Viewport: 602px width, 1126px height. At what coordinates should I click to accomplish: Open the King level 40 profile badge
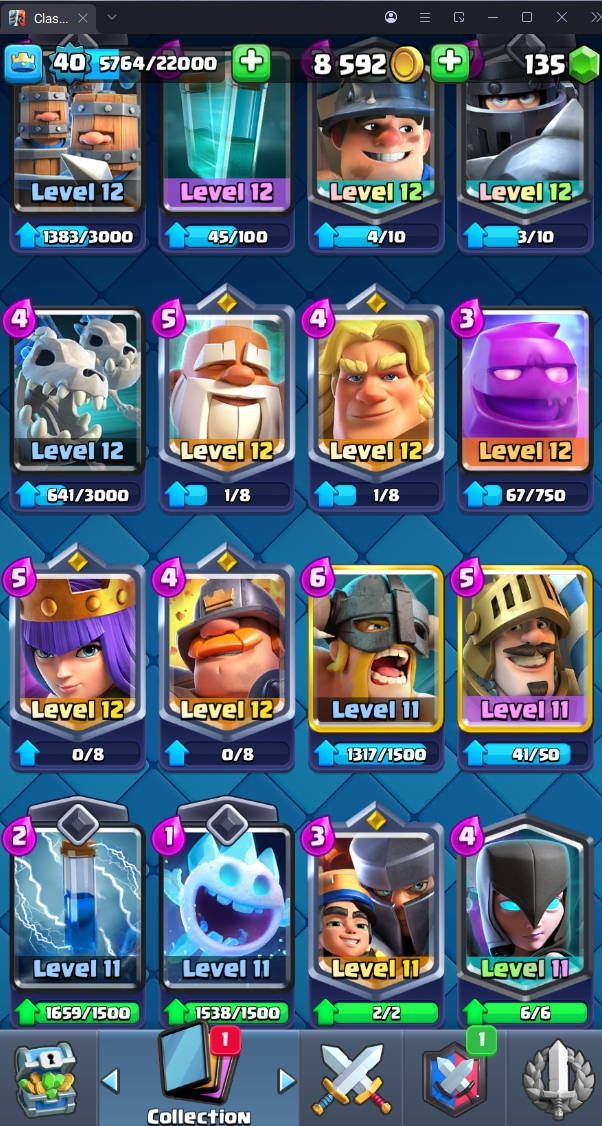point(23,63)
